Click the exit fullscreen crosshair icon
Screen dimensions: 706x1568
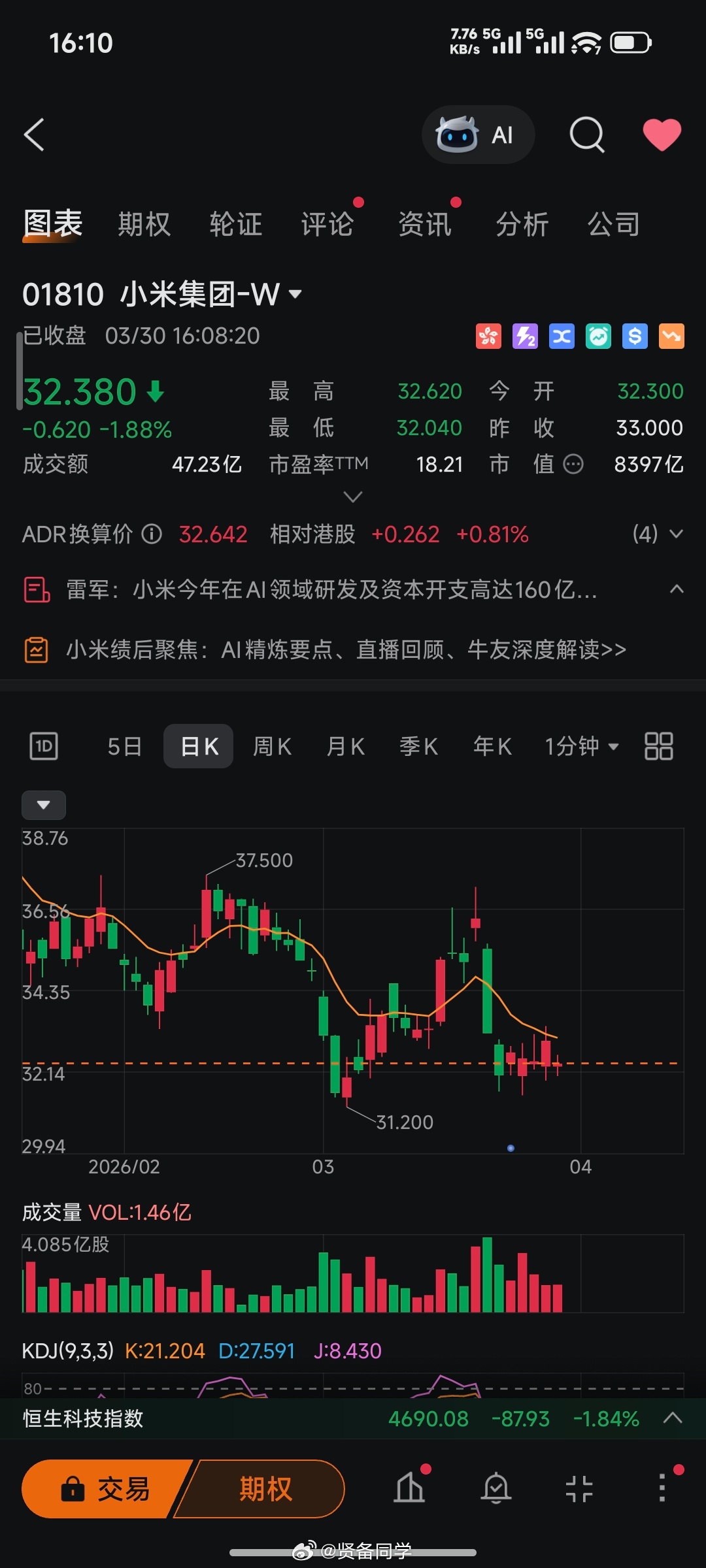(x=578, y=1488)
